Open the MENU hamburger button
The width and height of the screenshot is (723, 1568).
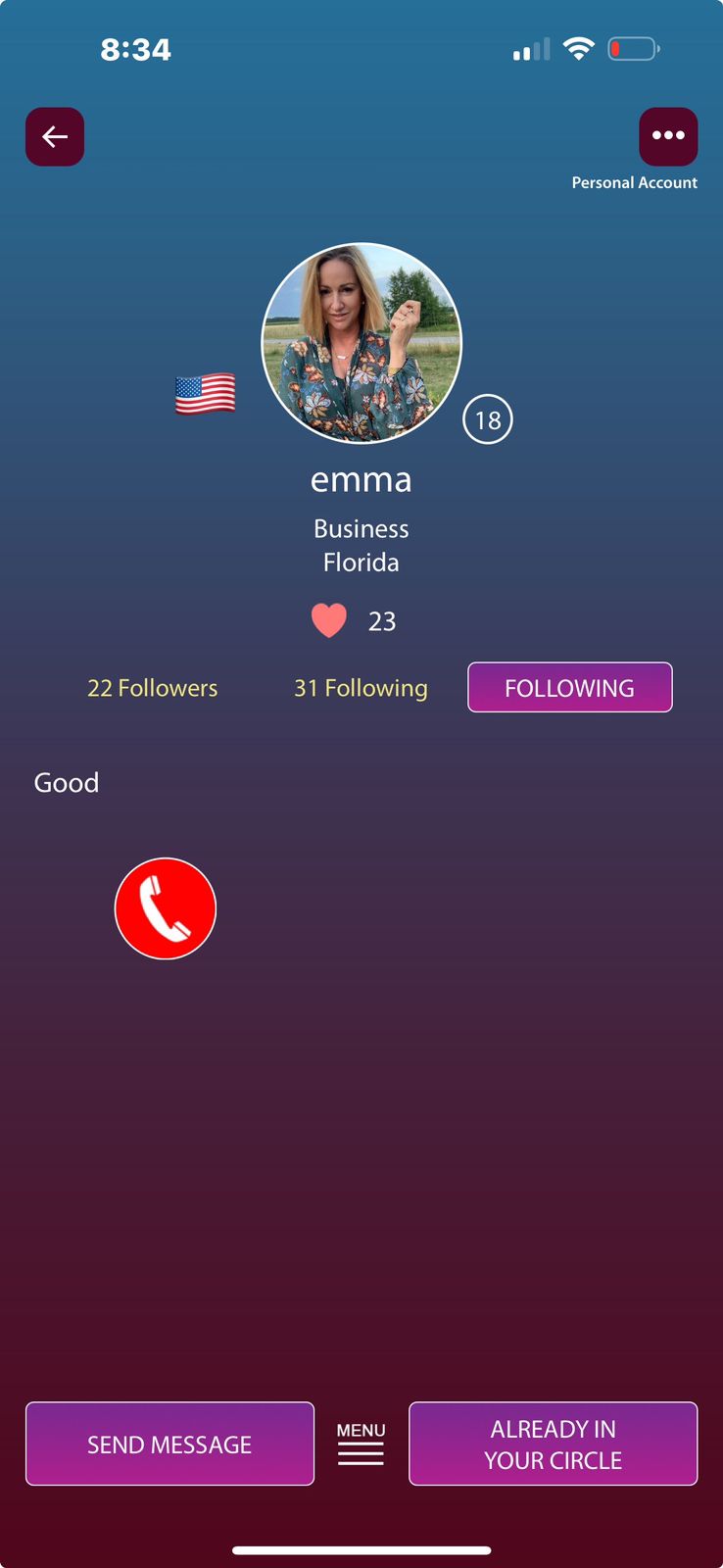[361, 1445]
